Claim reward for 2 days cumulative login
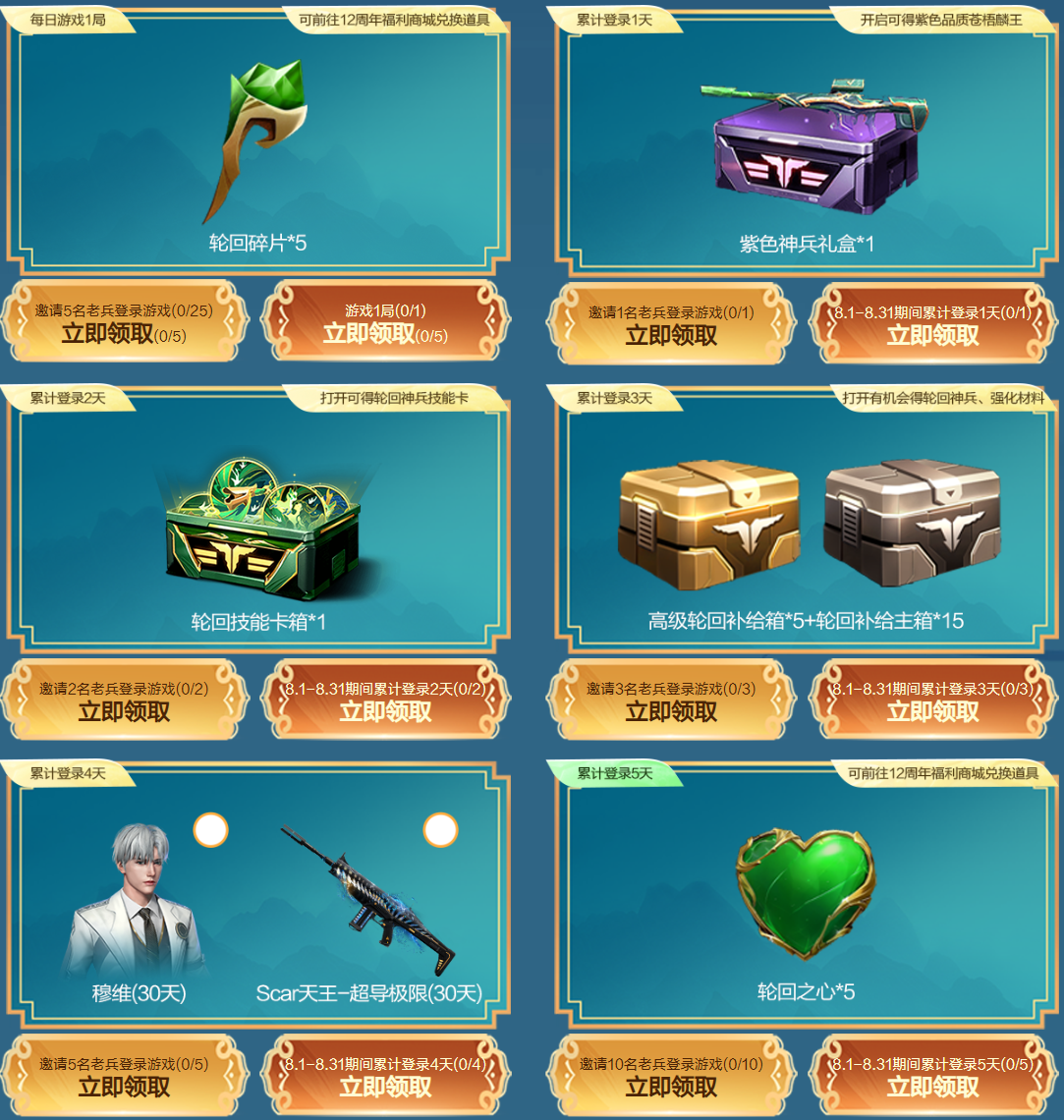 pyautogui.click(x=385, y=701)
